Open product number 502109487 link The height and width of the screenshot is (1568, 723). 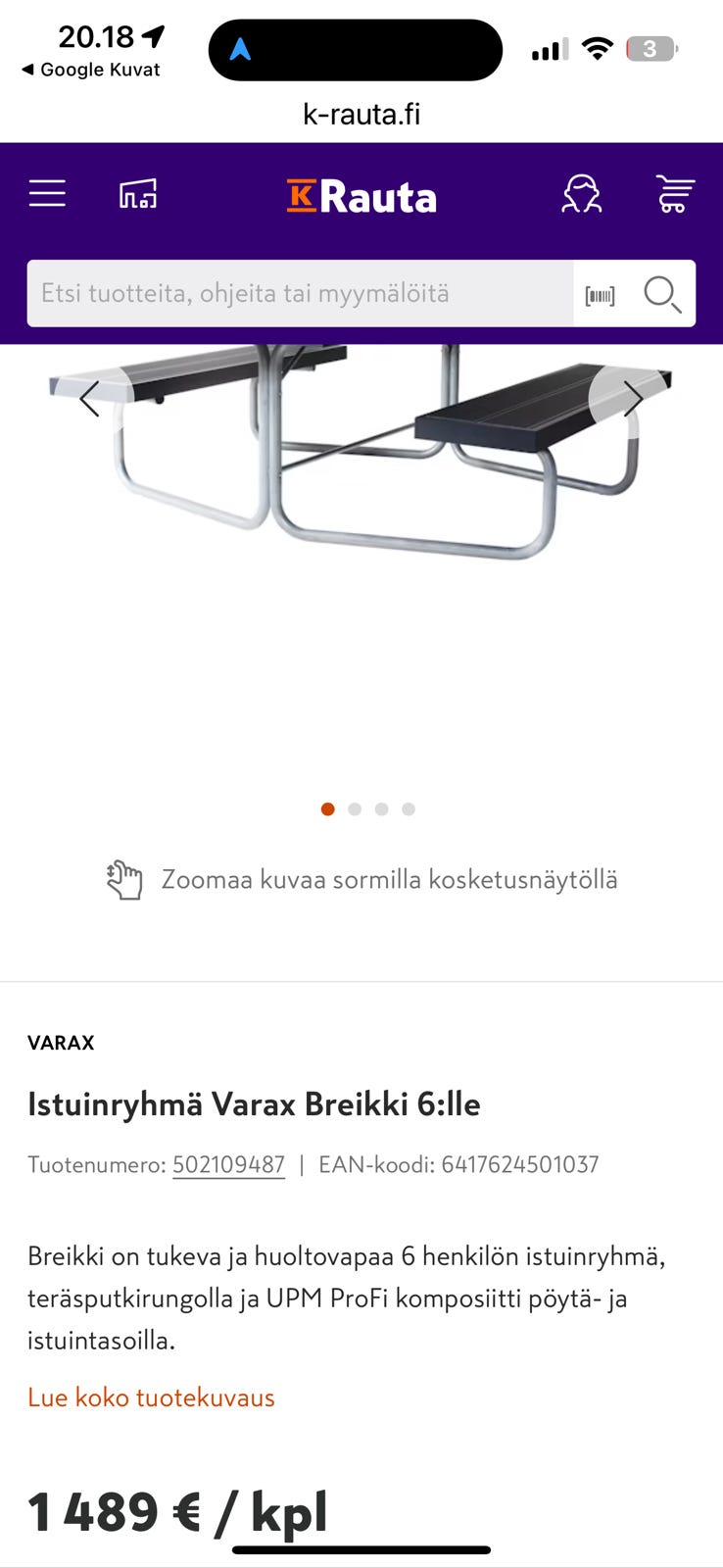coord(228,1164)
